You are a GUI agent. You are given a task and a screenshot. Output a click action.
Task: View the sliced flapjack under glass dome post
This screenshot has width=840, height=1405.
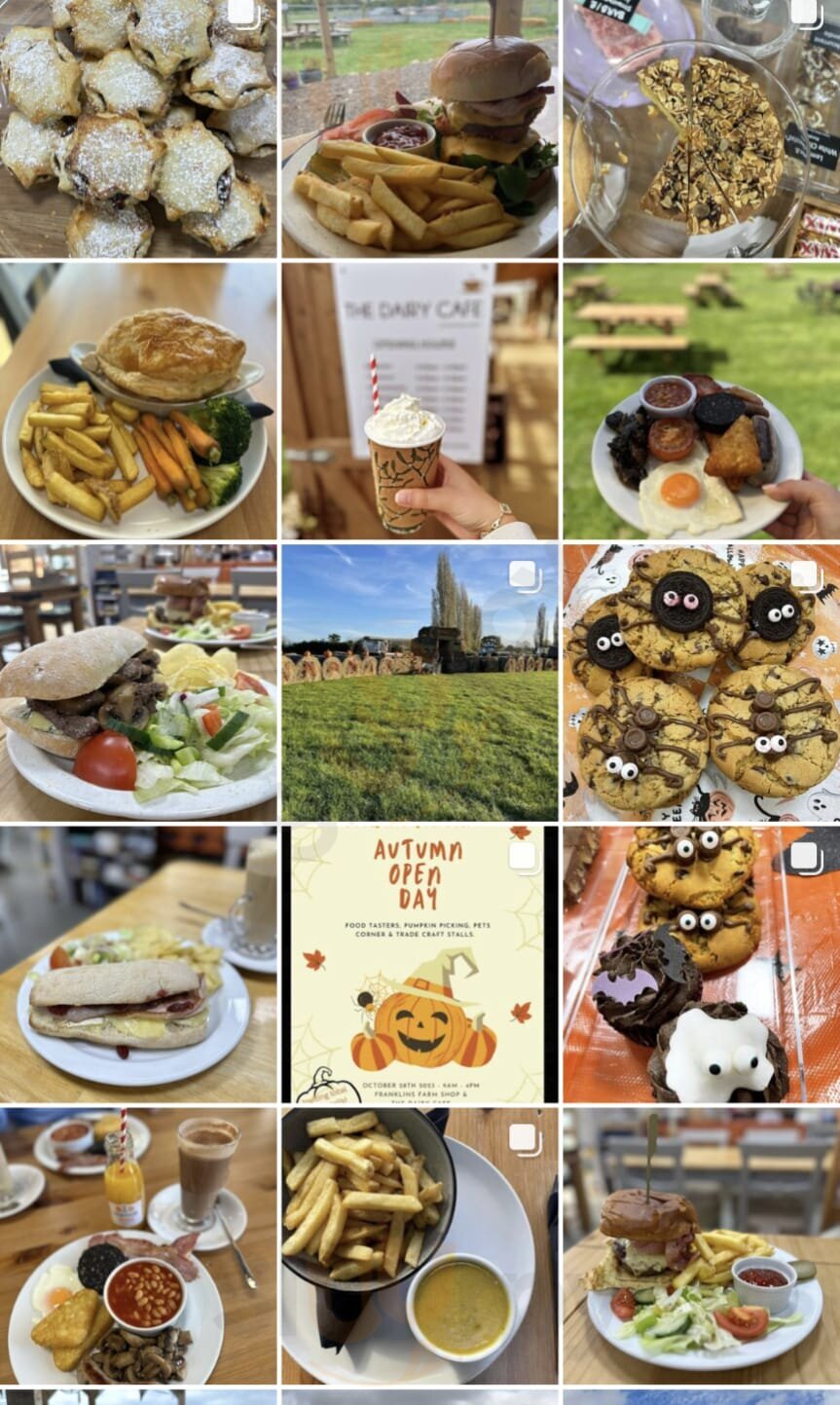click(701, 129)
